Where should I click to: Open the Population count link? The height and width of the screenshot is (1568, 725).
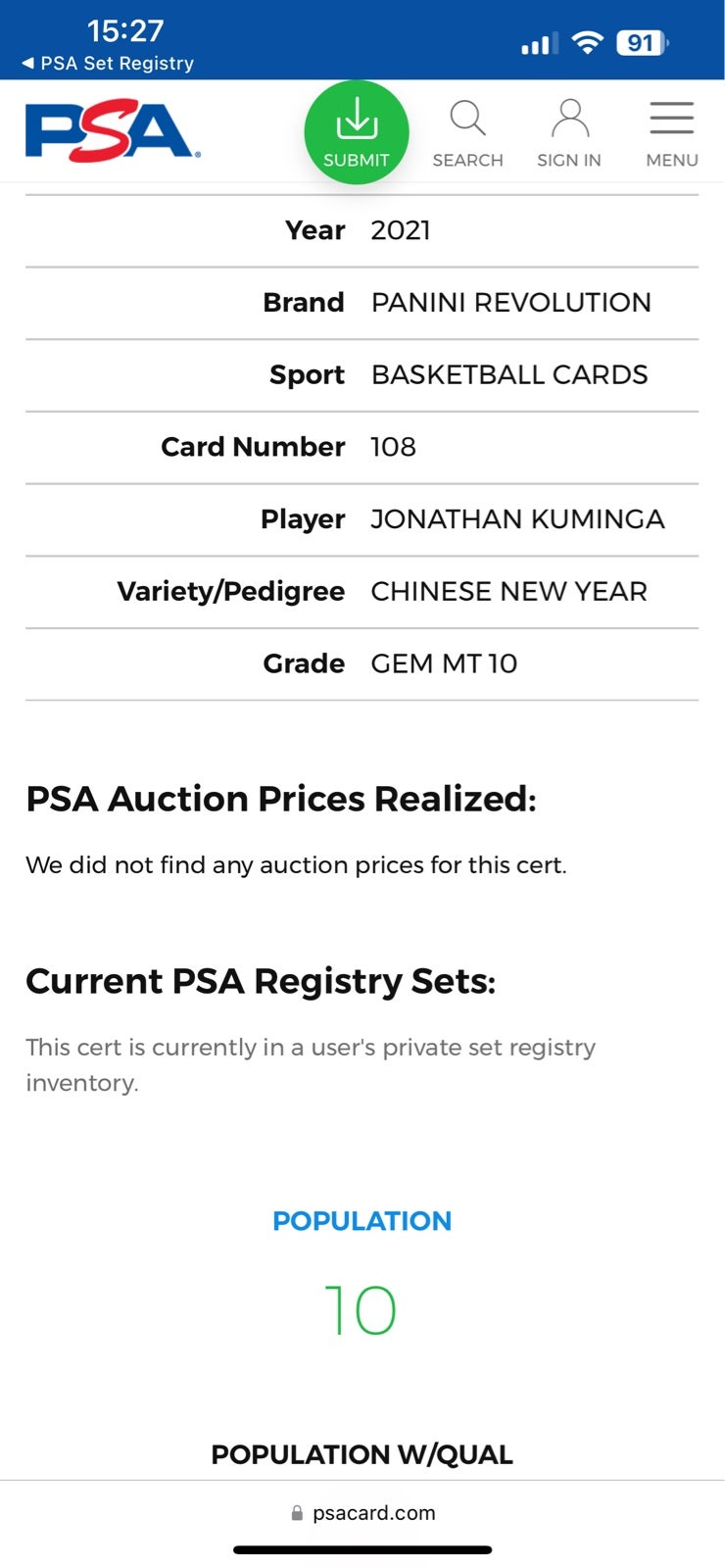coord(361,1309)
